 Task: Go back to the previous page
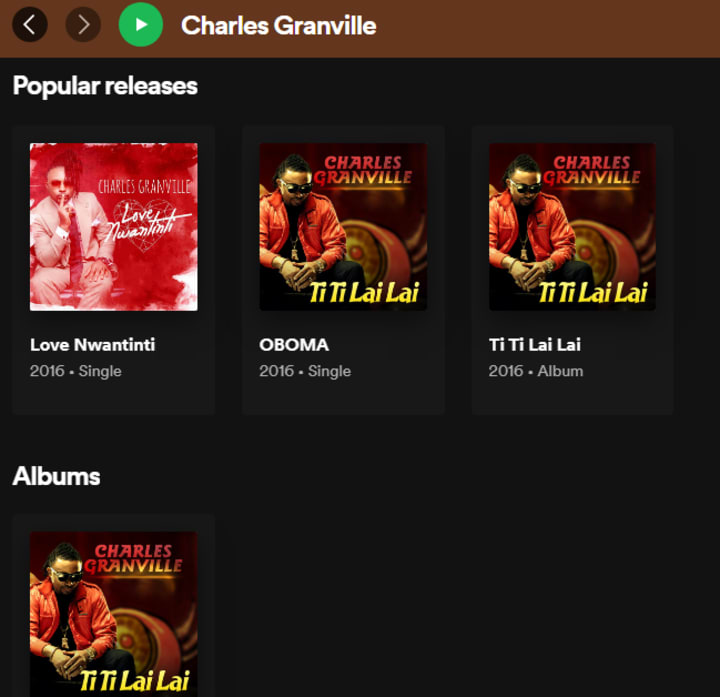point(30,25)
